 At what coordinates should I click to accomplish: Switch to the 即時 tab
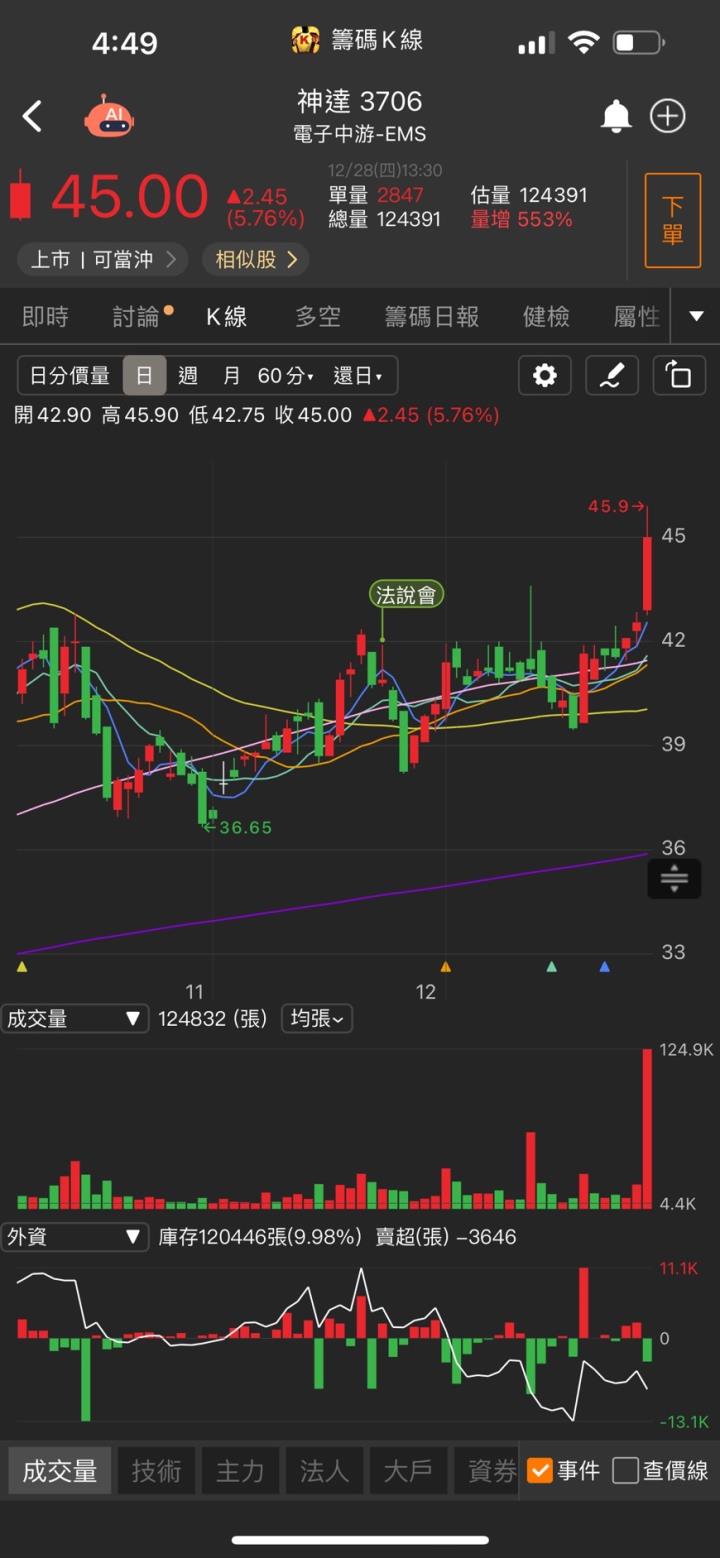pyautogui.click(x=45, y=317)
